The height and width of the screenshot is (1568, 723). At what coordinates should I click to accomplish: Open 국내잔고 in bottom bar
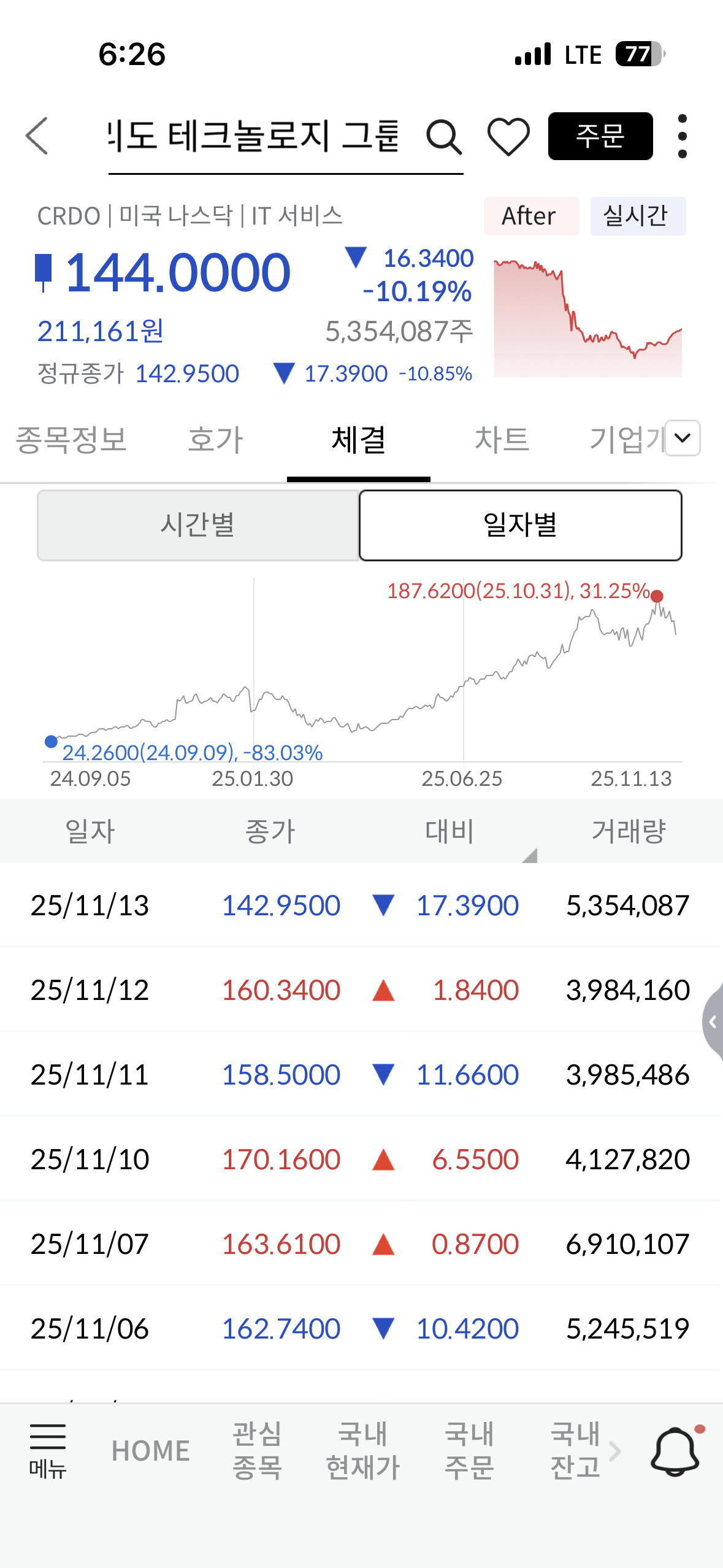(x=575, y=1450)
